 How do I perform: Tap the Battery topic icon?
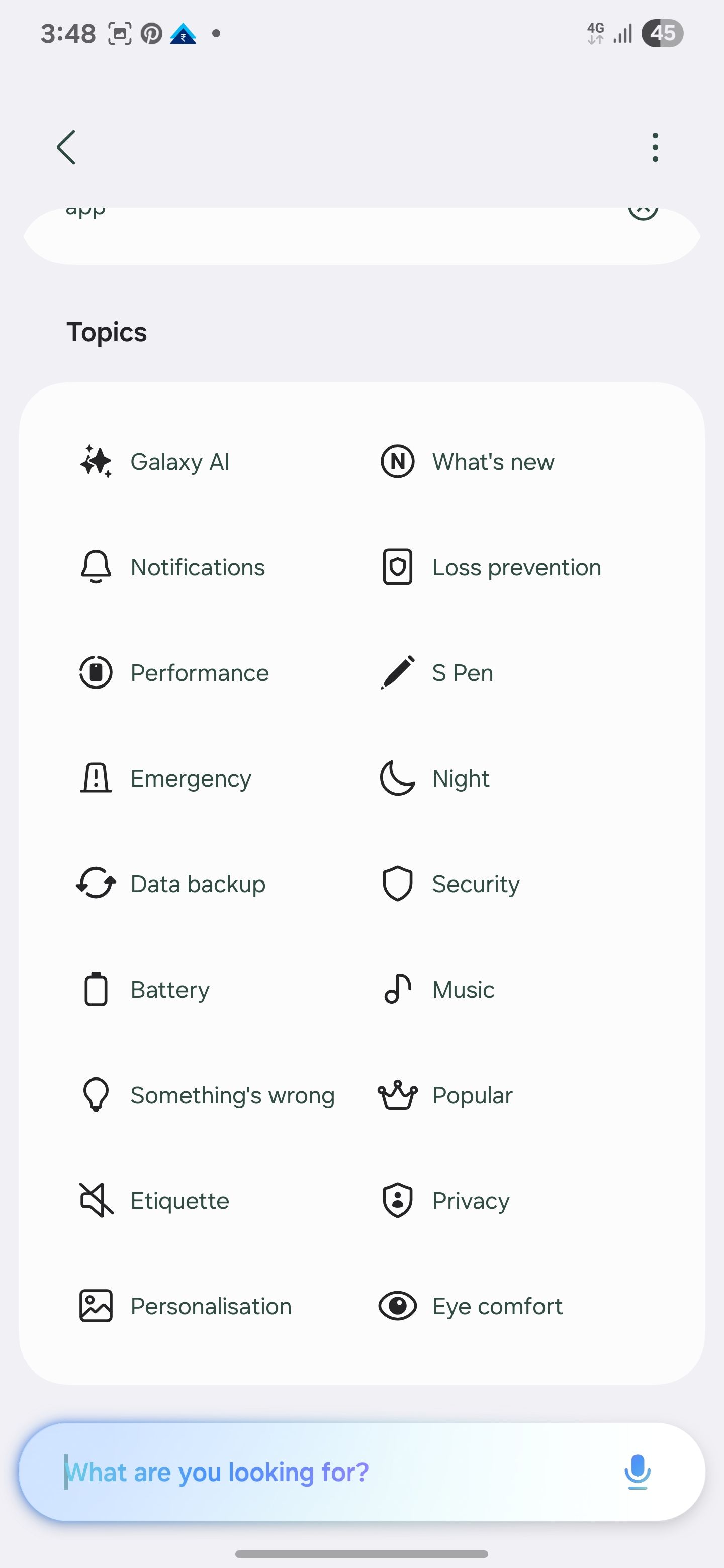click(96, 989)
